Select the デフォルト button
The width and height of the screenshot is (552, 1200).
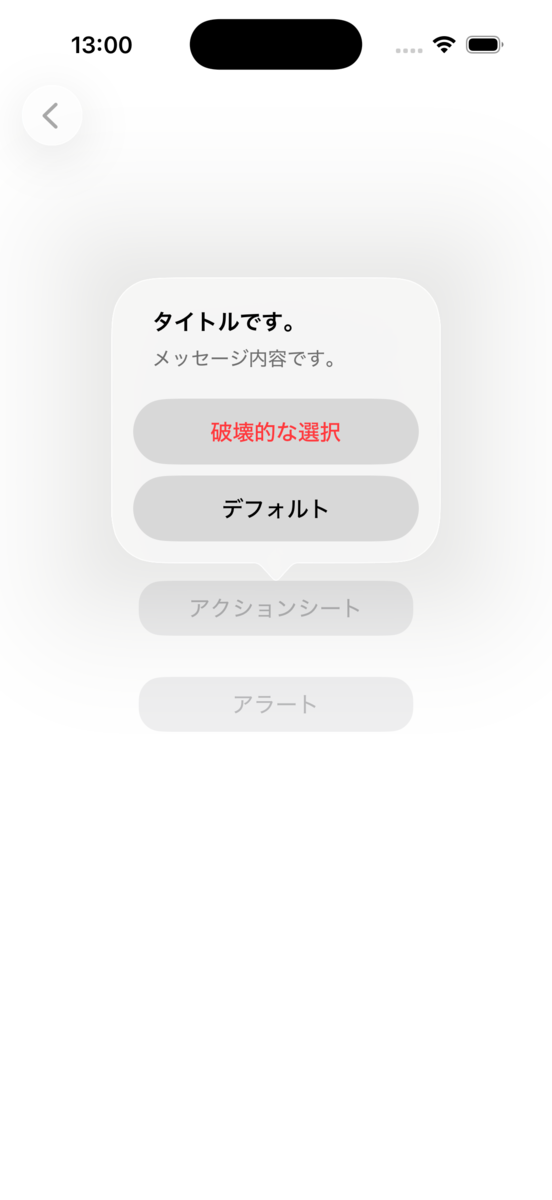[x=276, y=508]
